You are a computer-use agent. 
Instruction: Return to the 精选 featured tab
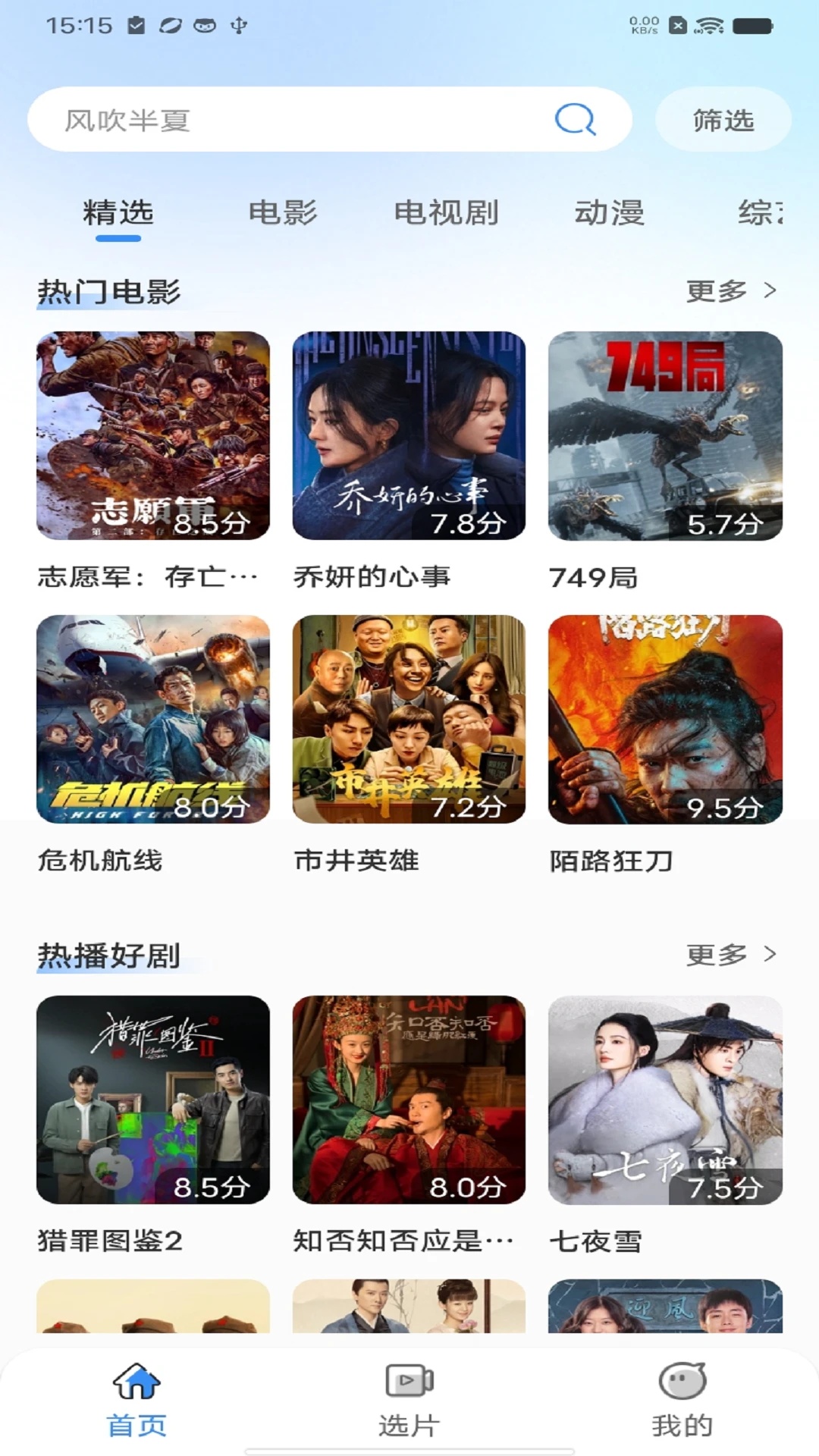coord(118,213)
